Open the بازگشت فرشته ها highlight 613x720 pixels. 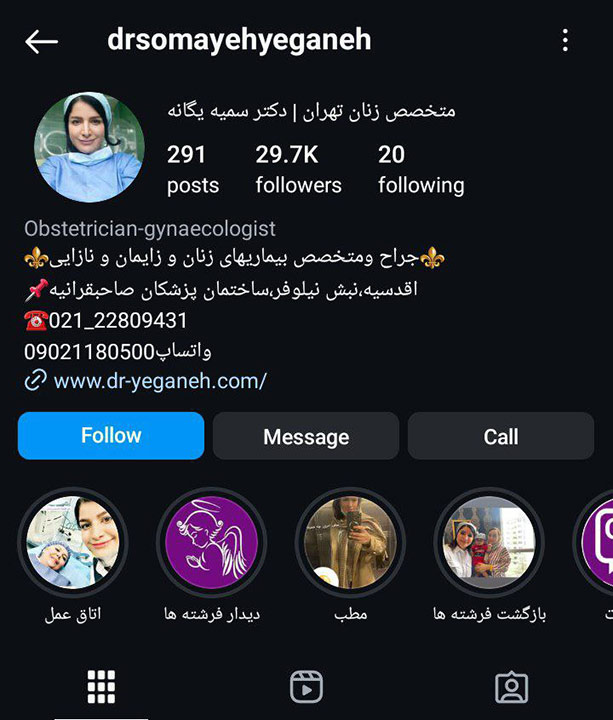(490, 542)
